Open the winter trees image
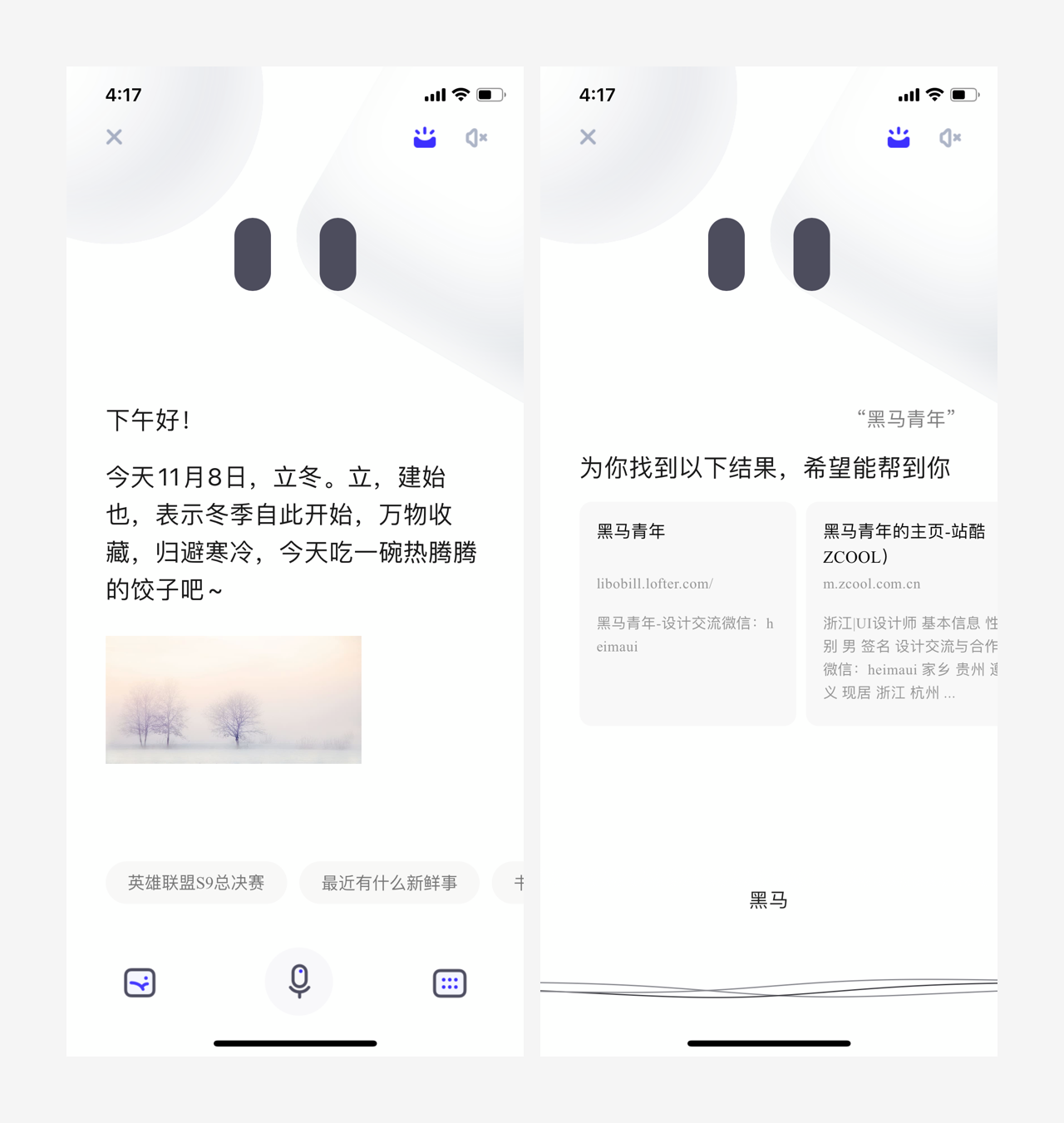This screenshot has width=1064, height=1123. (x=234, y=700)
